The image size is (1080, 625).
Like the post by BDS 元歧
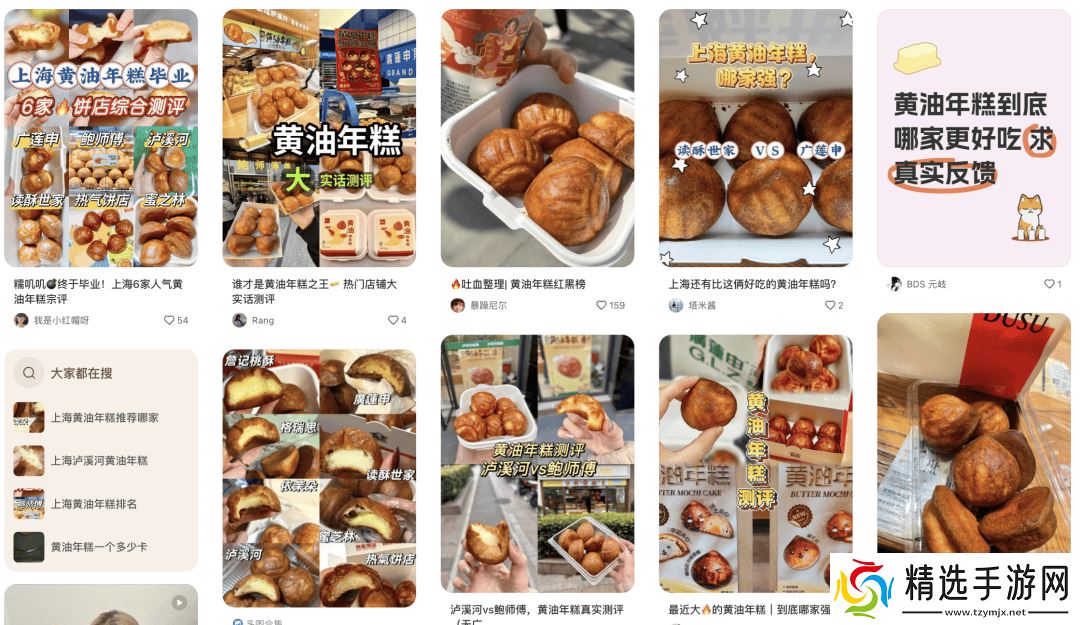pyautogui.click(x=1047, y=284)
